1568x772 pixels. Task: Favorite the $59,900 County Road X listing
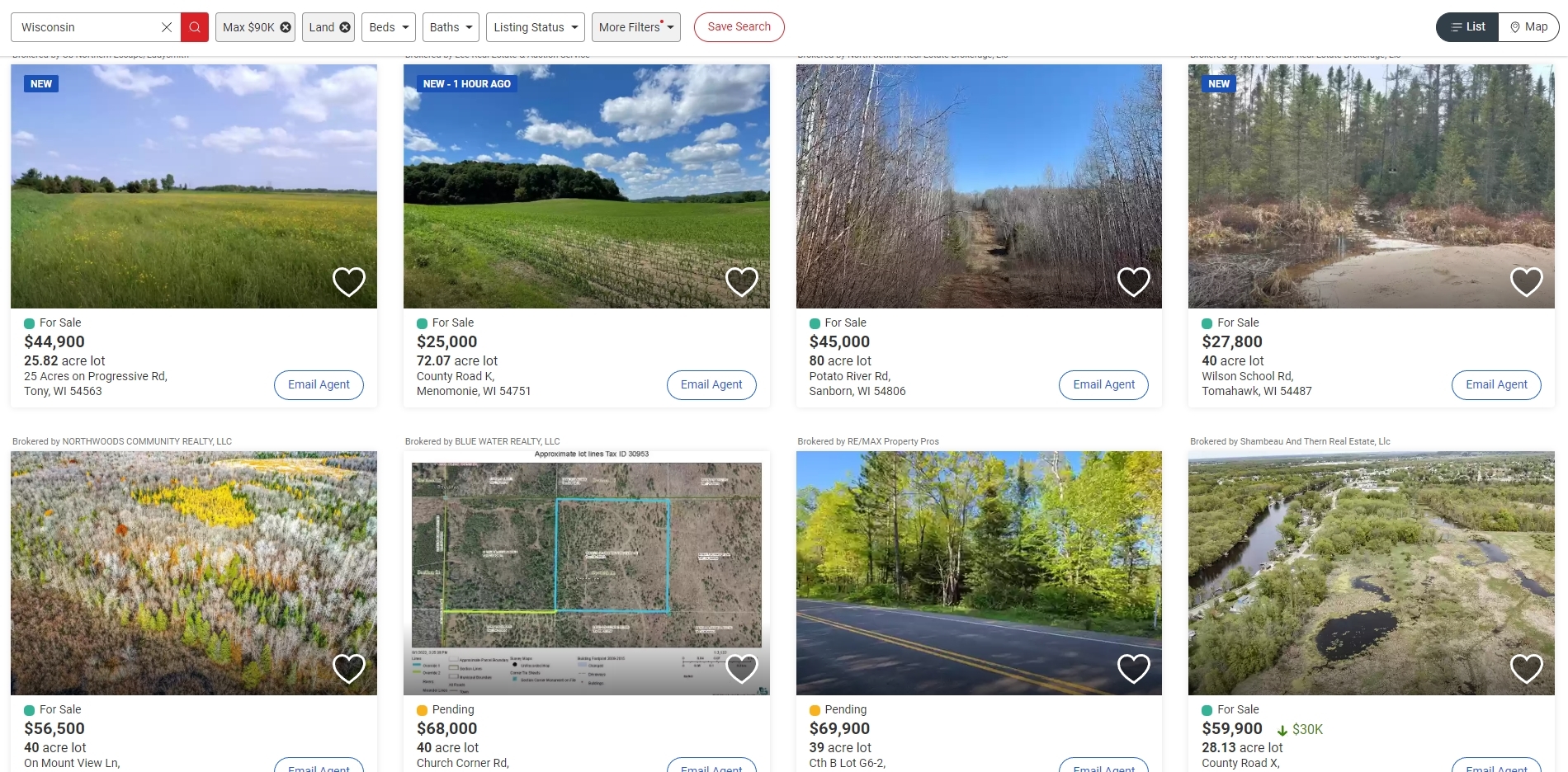click(x=1527, y=668)
